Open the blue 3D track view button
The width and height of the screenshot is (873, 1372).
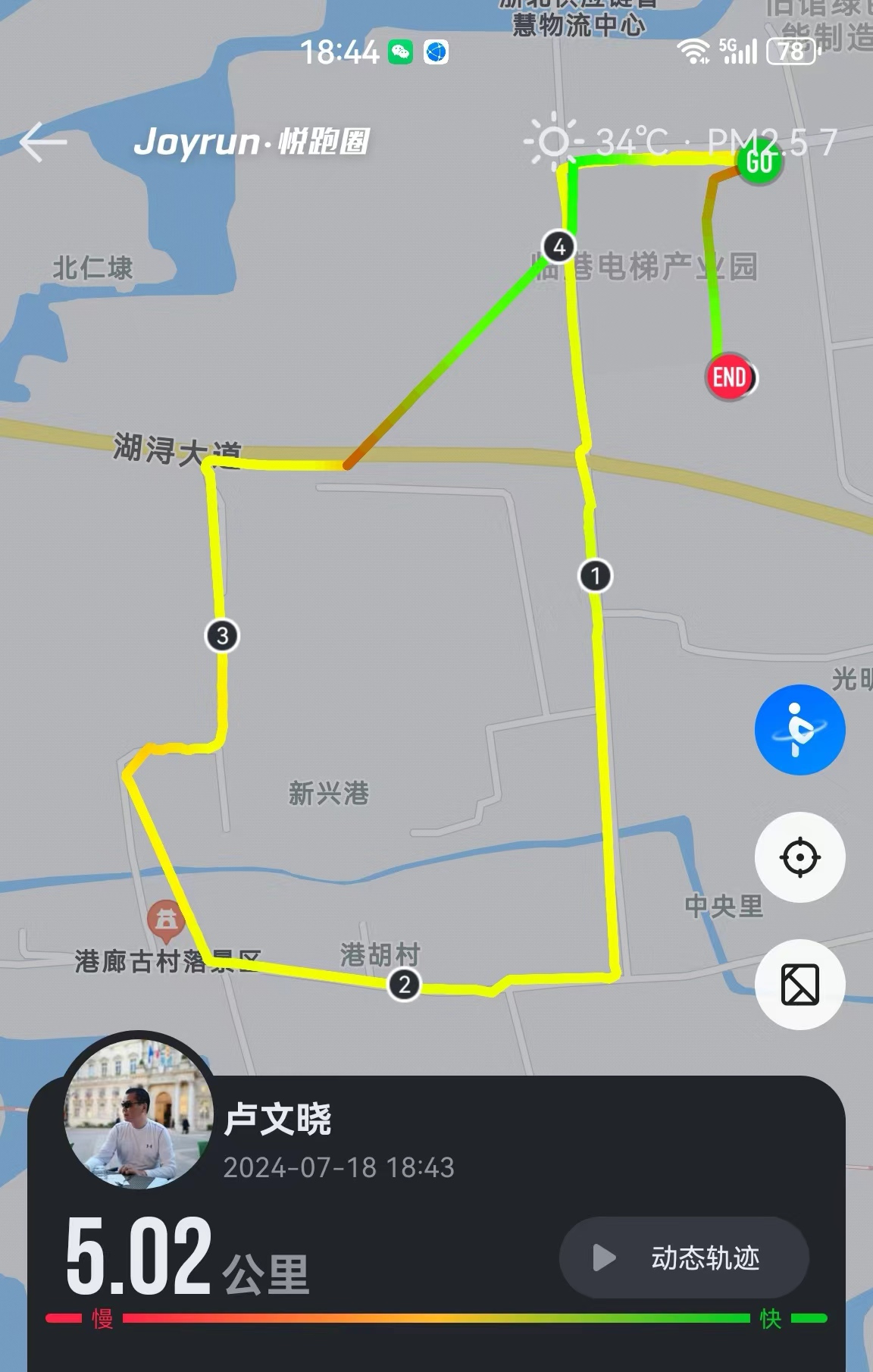click(799, 730)
